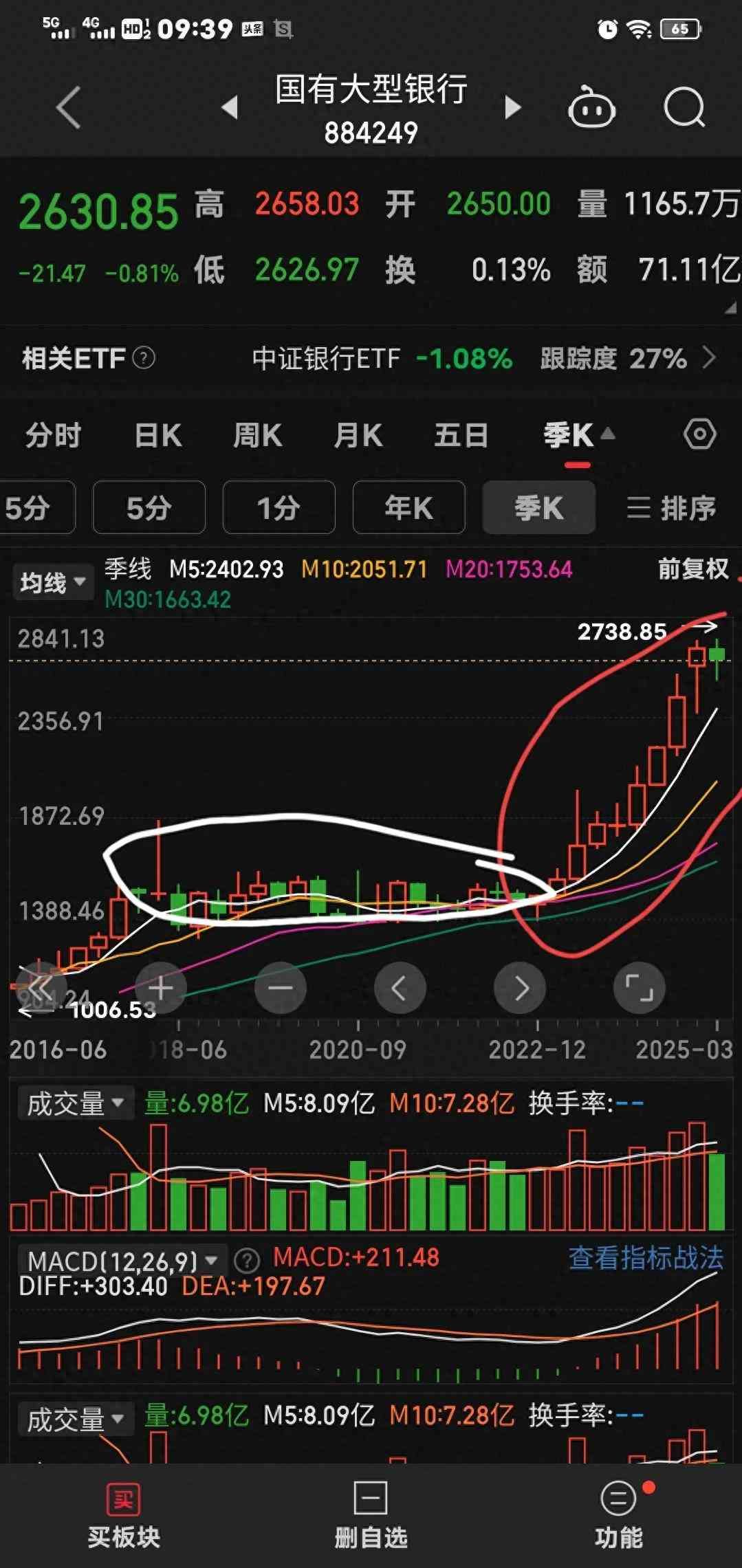Viewport: 742px width, 1568px height.
Task: Switch to the 分时 chart tab
Action: pos(54,435)
